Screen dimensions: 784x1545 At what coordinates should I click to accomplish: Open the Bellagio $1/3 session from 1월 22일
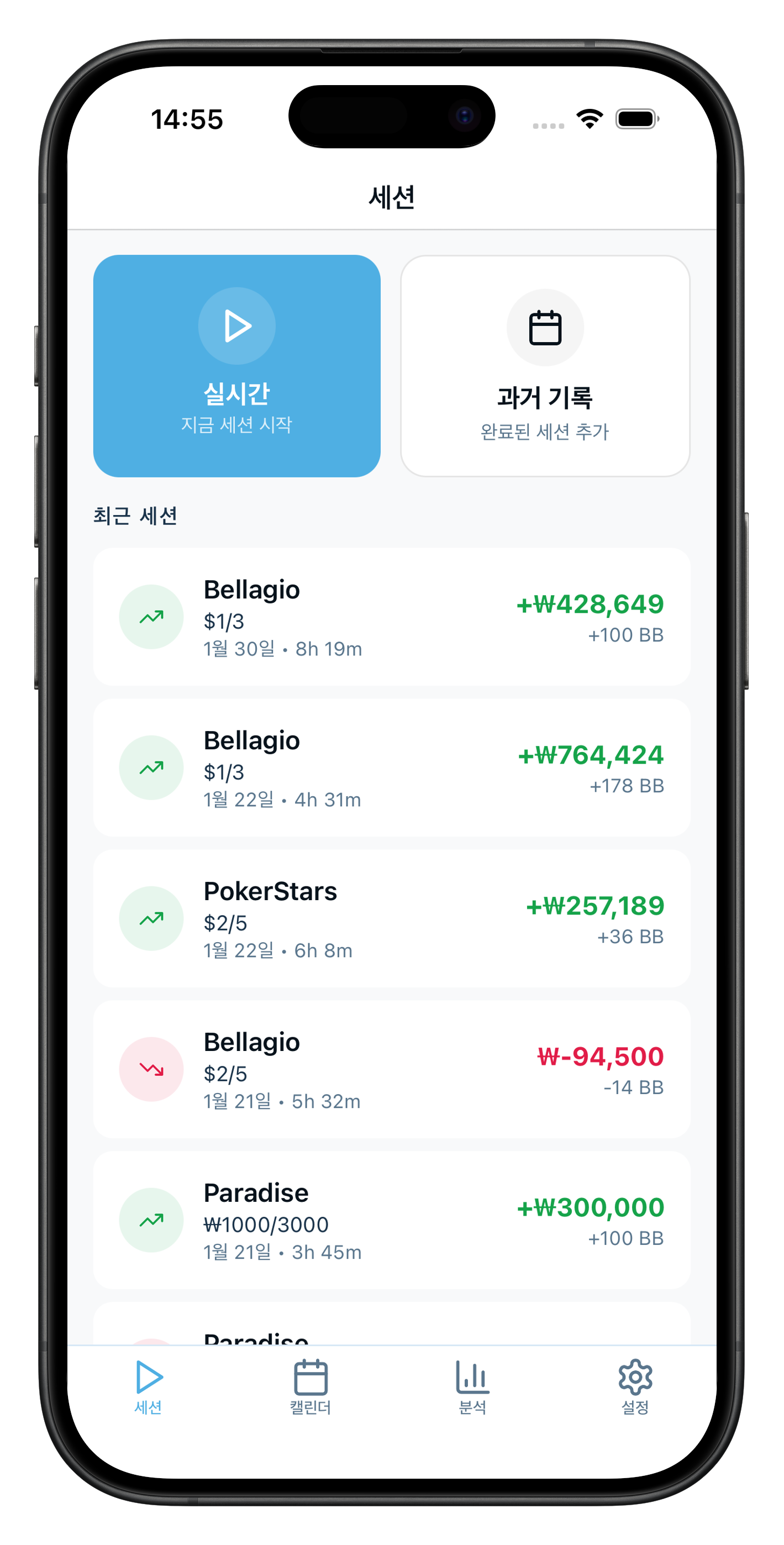pos(391,767)
